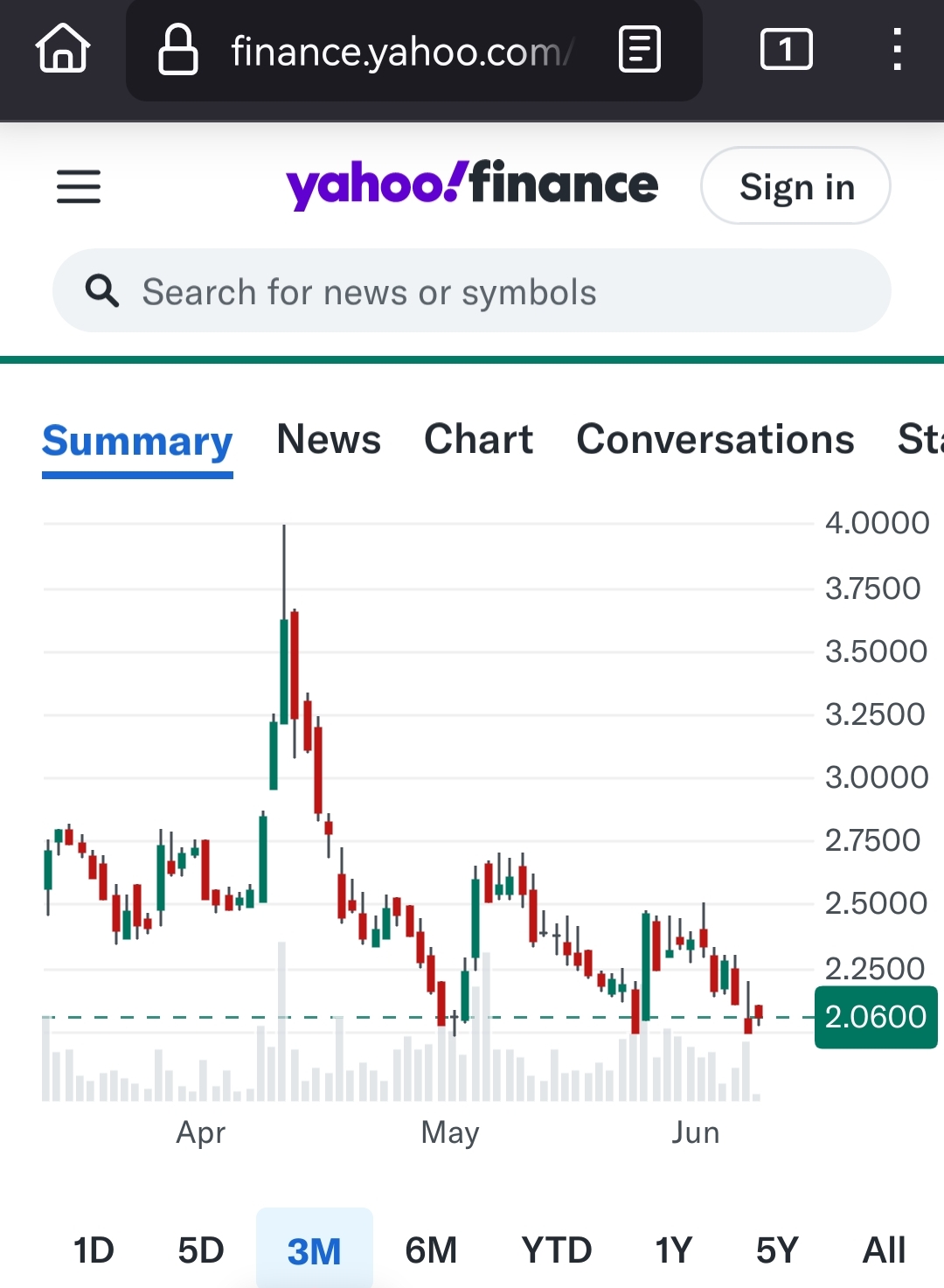
Task: Open the browser tab switcher
Action: (785, 50)
